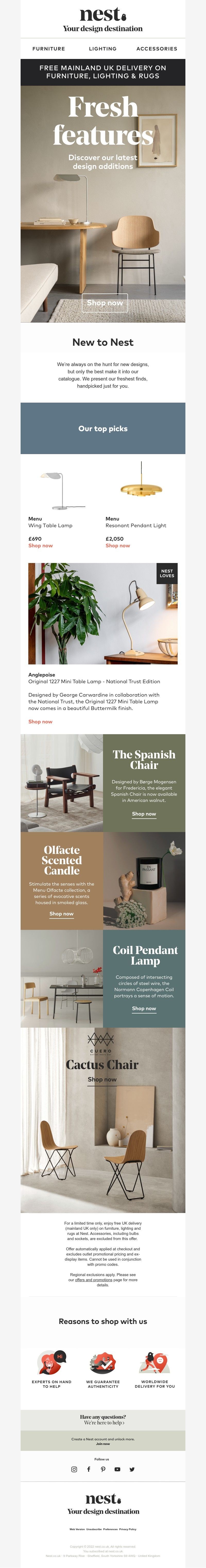
Task: Visit Nest's Instagram page
Action: pos(74,1469)
